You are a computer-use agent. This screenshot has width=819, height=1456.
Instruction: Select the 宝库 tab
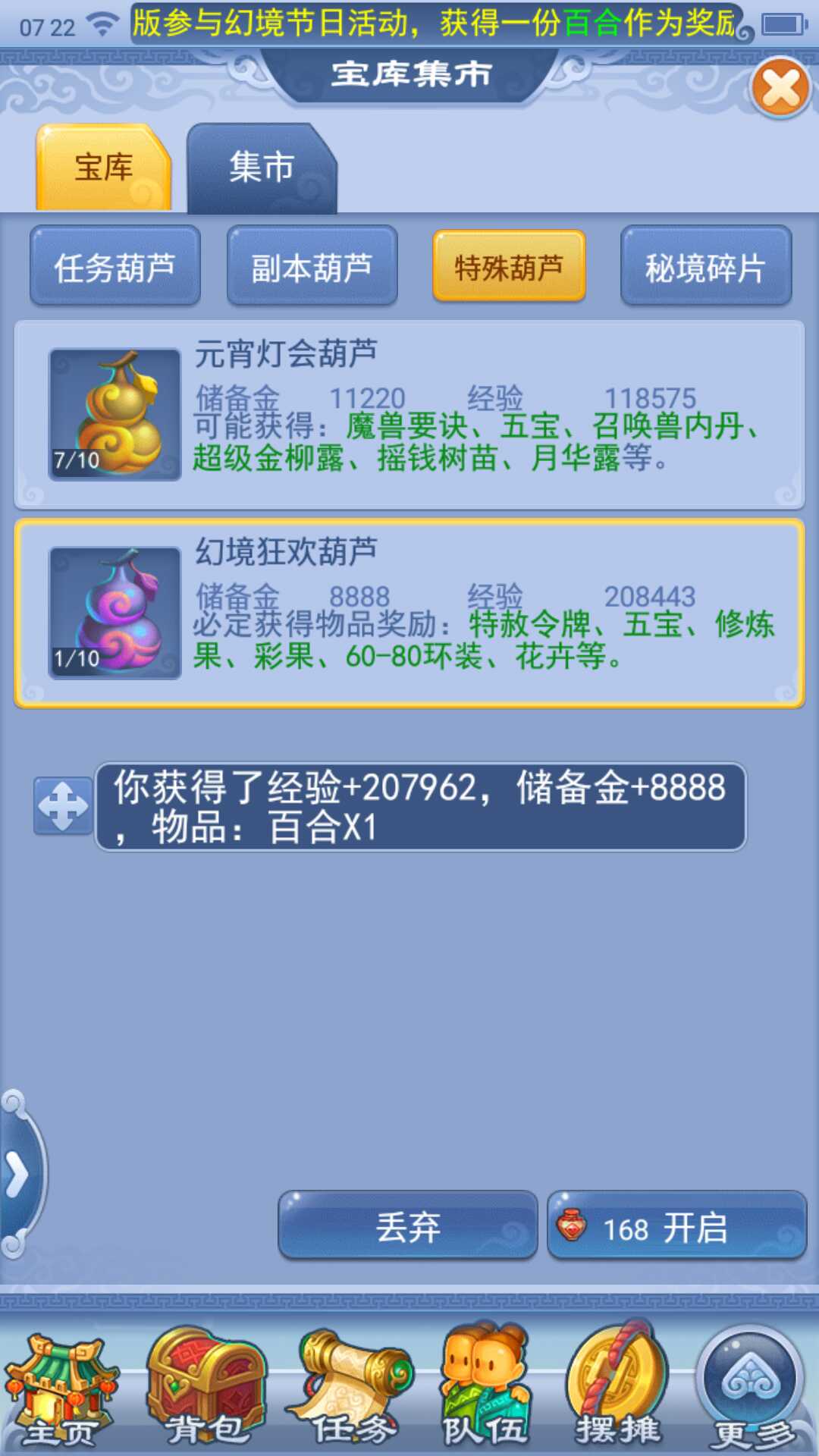104,168
